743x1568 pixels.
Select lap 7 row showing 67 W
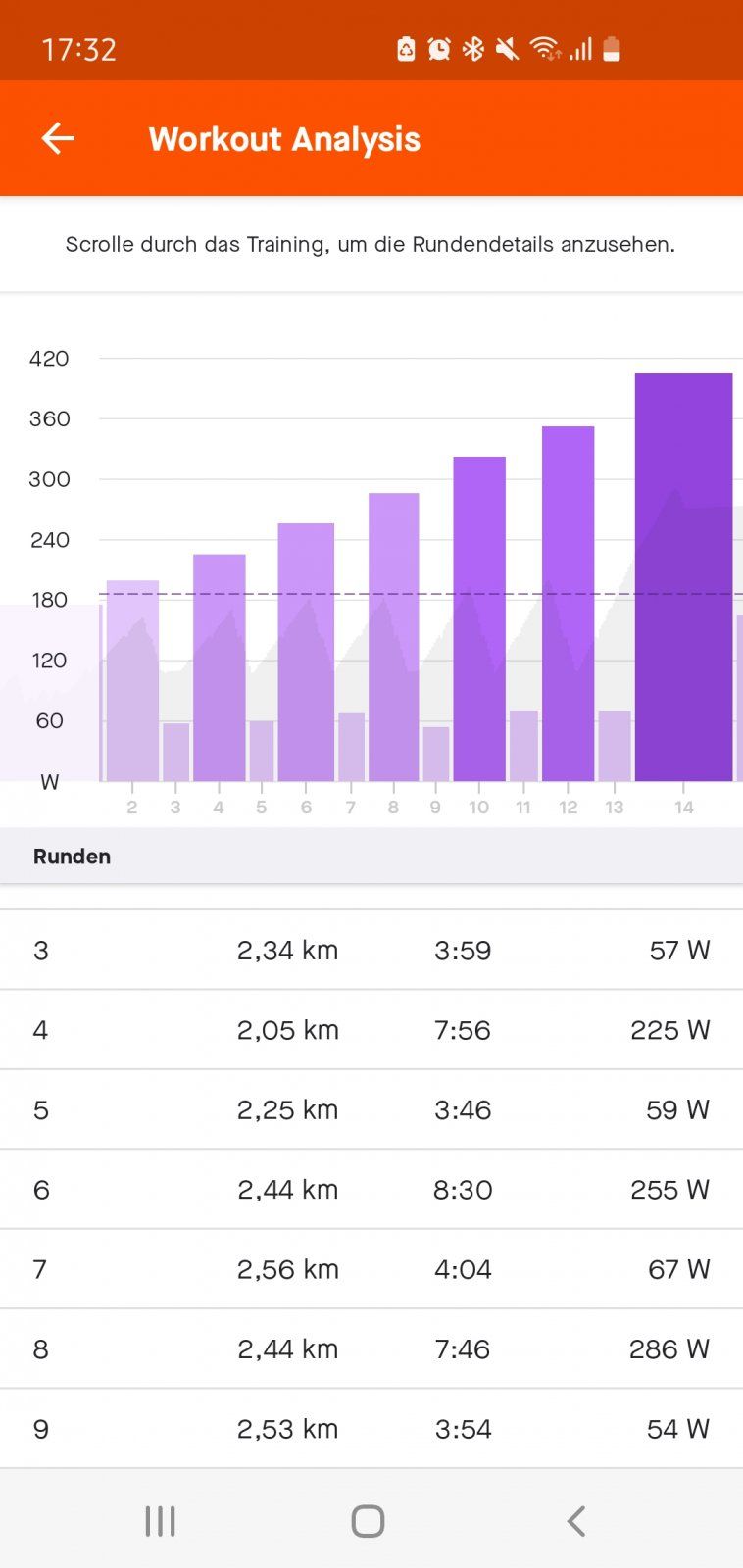(371, 1269)
